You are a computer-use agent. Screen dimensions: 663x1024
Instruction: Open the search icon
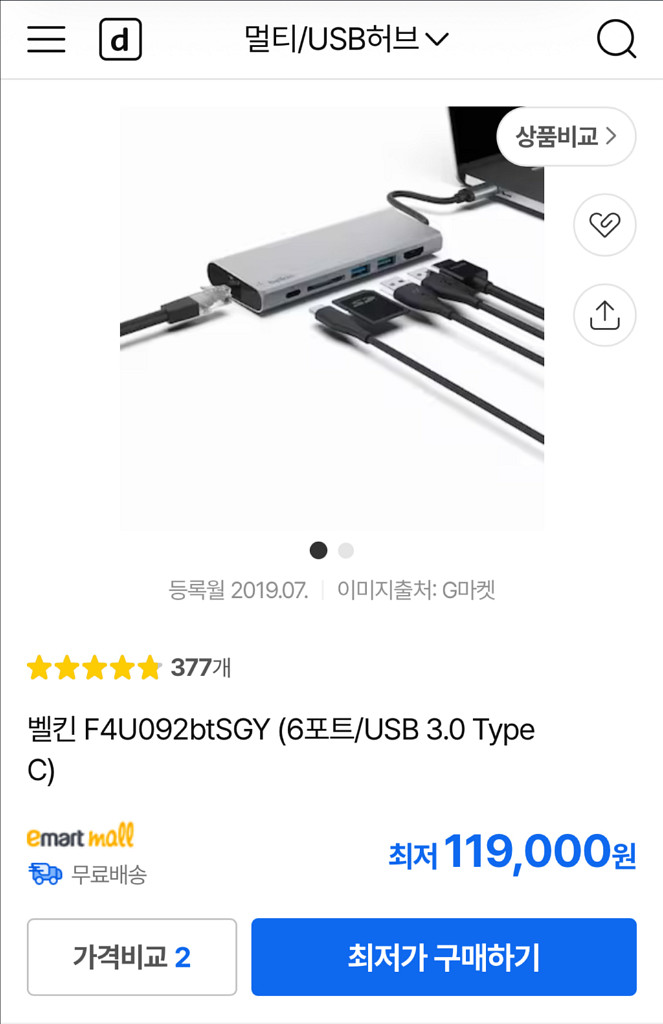point(616,40)
